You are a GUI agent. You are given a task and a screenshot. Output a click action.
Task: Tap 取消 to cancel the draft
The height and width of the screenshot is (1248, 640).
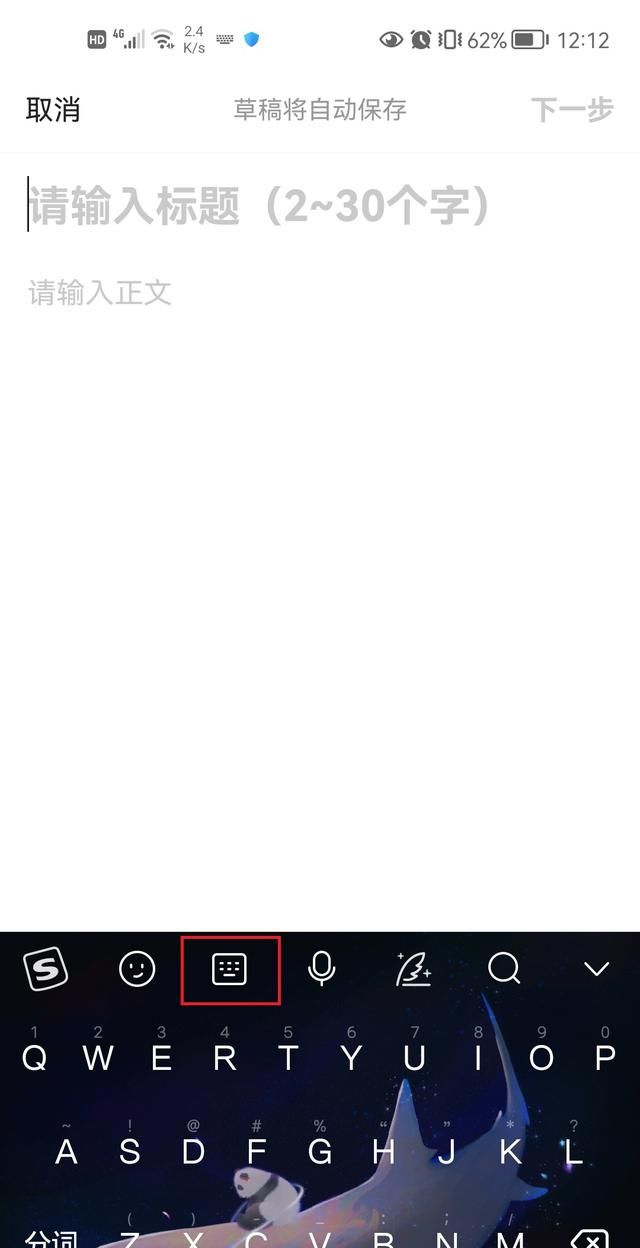[x=53, y=109]
